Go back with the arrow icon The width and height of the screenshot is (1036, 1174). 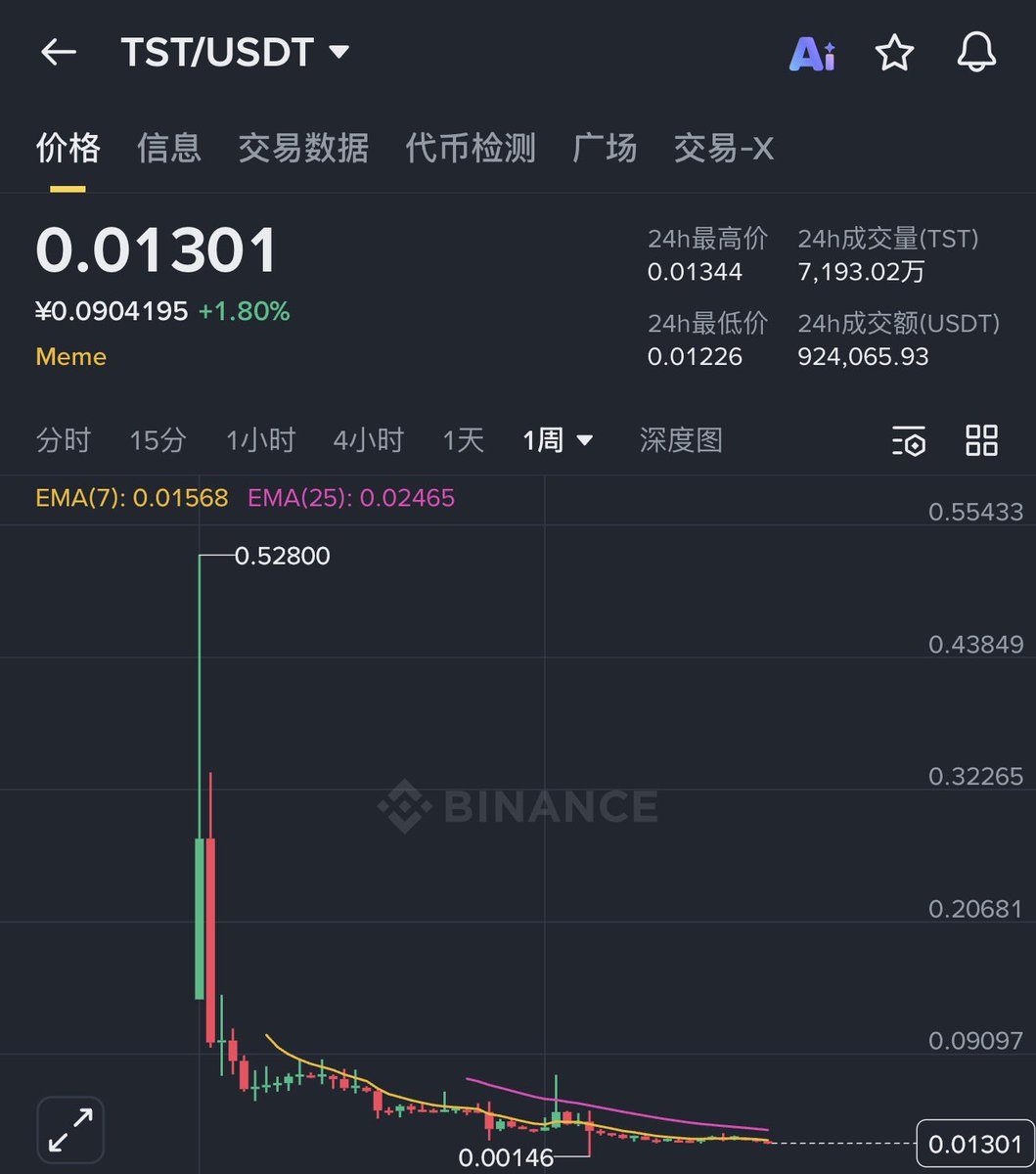pos(59,53)
